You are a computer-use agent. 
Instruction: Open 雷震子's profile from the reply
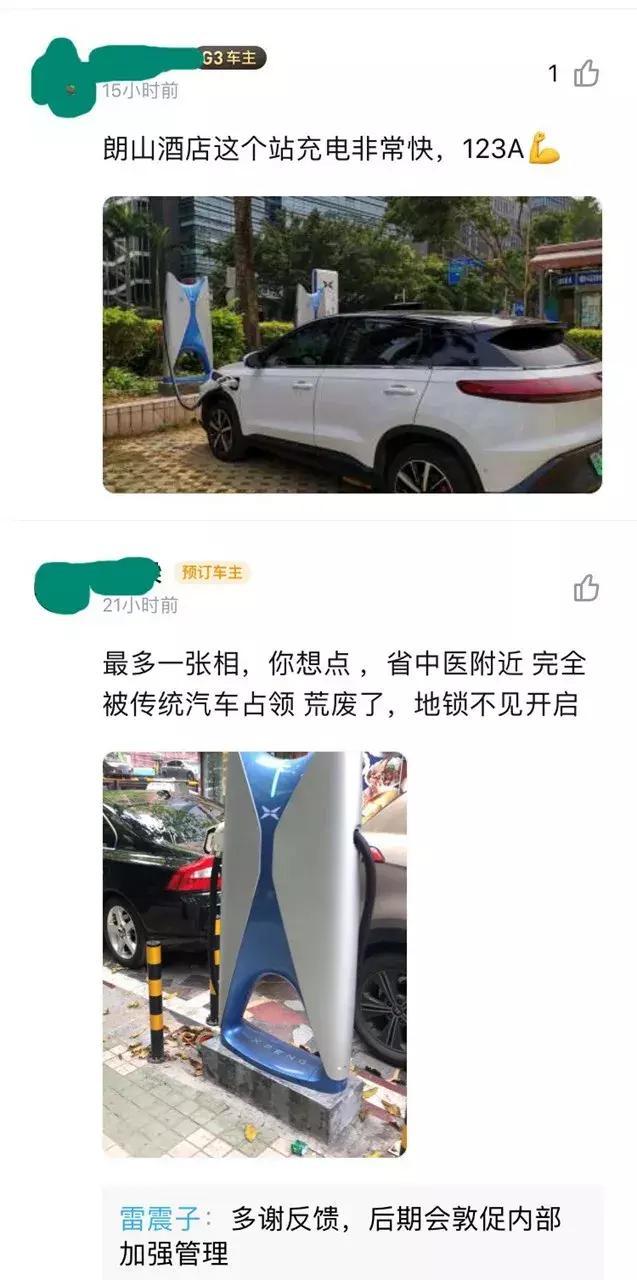(x=160, y=1219)
